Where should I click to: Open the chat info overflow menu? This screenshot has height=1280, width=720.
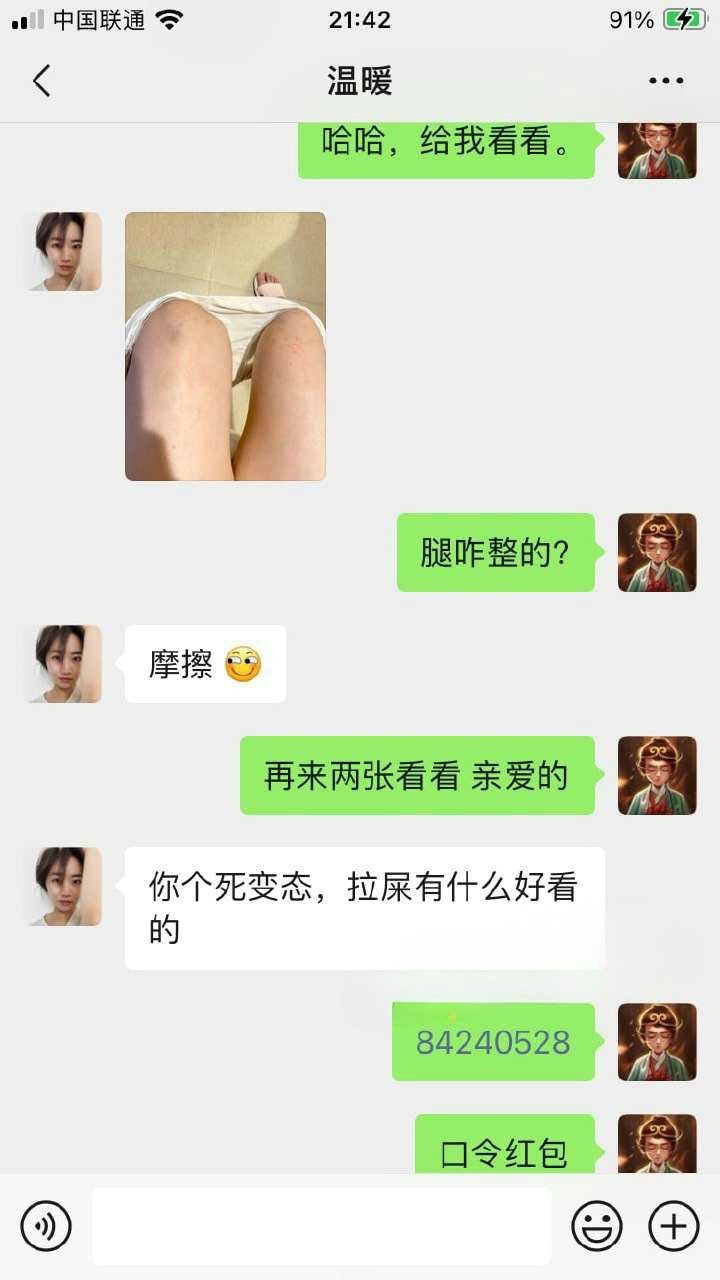[x=666, y=80]
